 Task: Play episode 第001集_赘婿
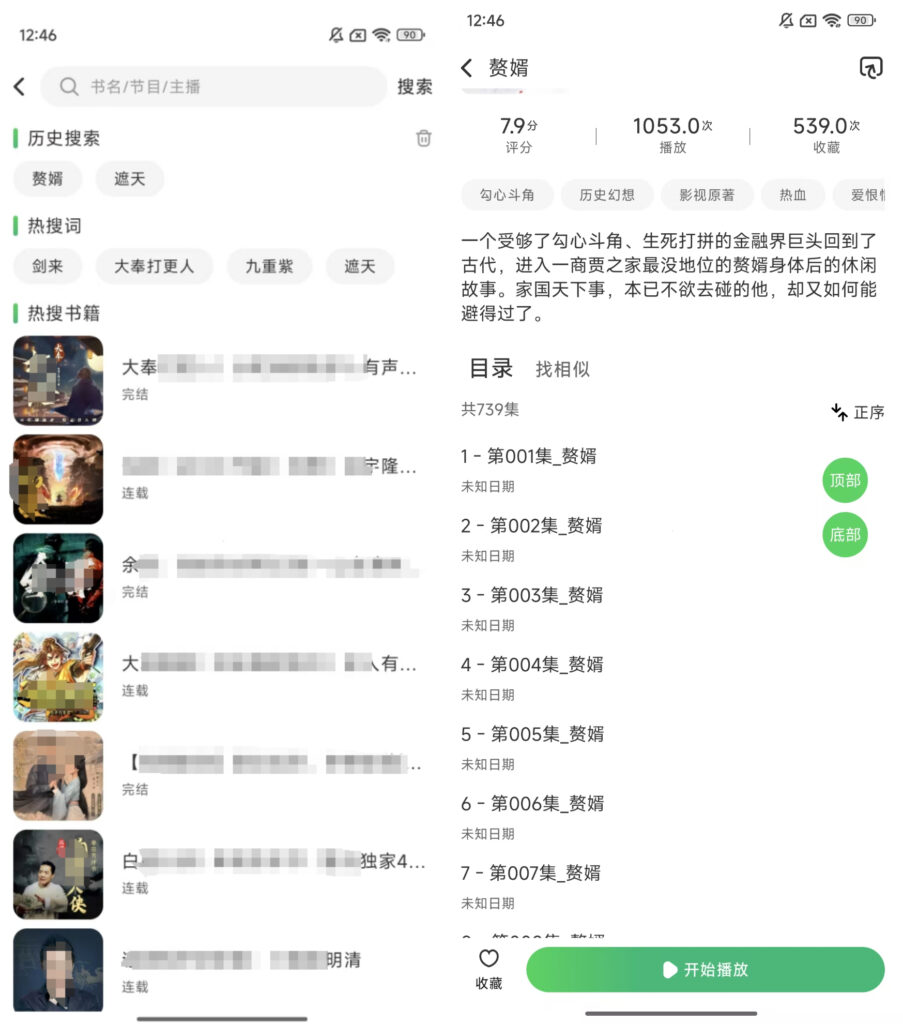529,457
